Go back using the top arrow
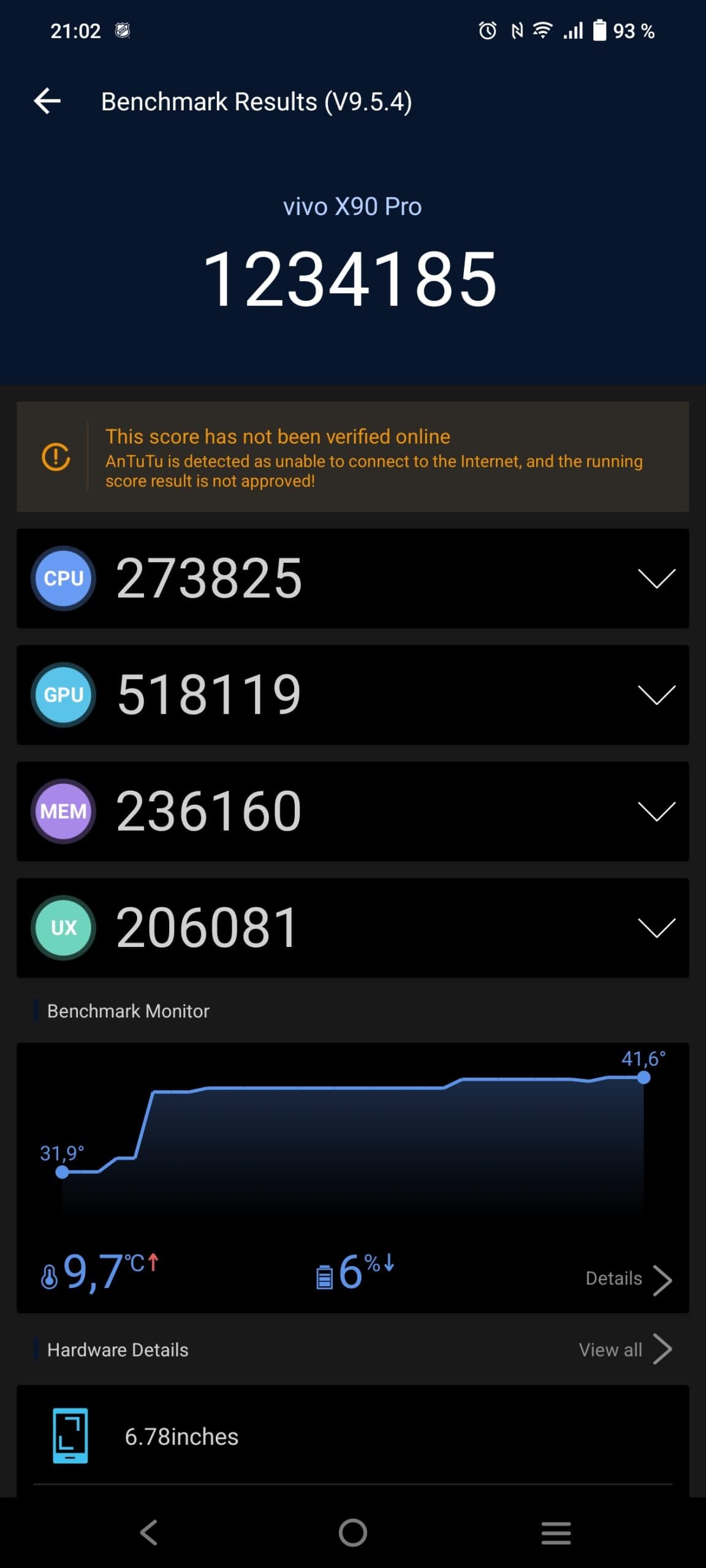 [x=47, y=101]
